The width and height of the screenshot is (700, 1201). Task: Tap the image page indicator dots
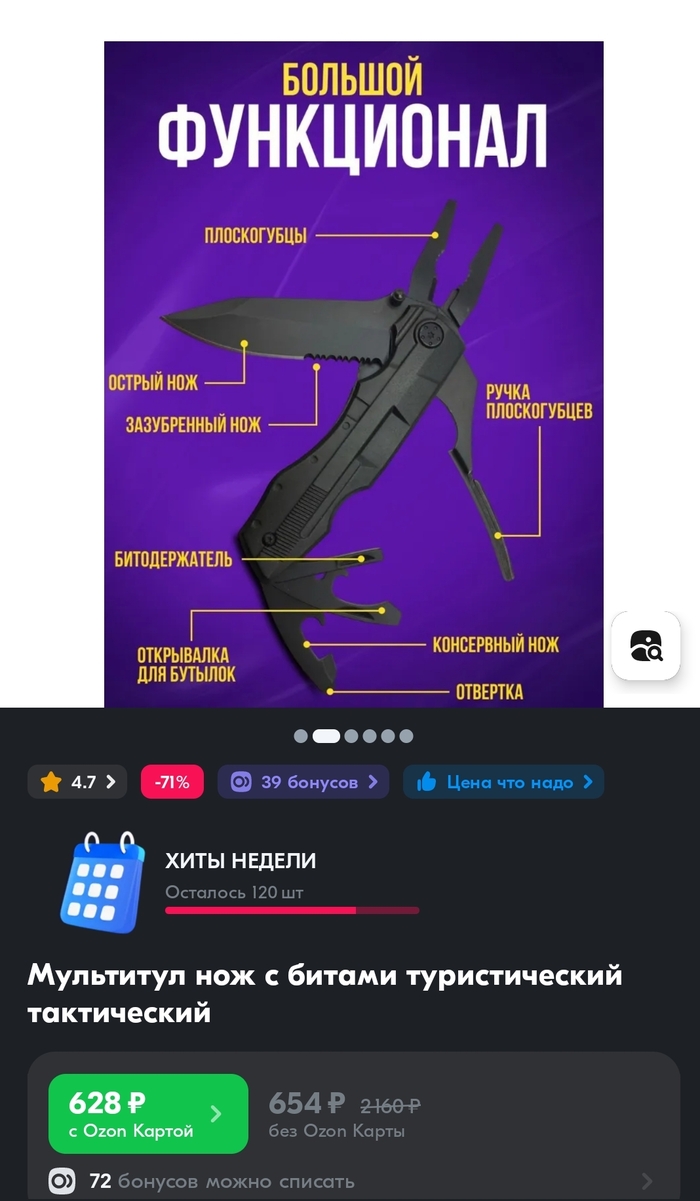(x=353, y=736)
